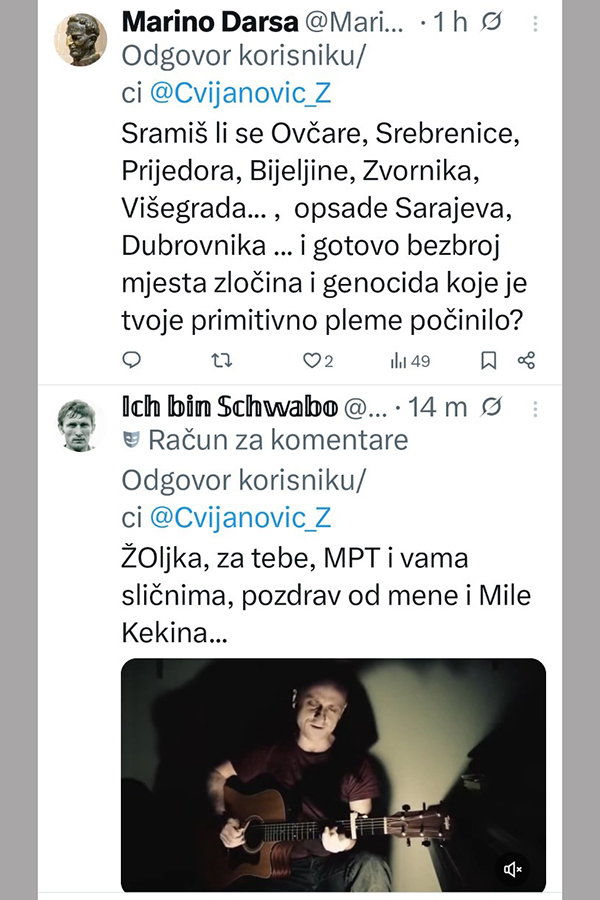Open overflow menu on Ich bin Schwabo's tweet
This screenshot has height=900, width=600.
coord(535,409)
